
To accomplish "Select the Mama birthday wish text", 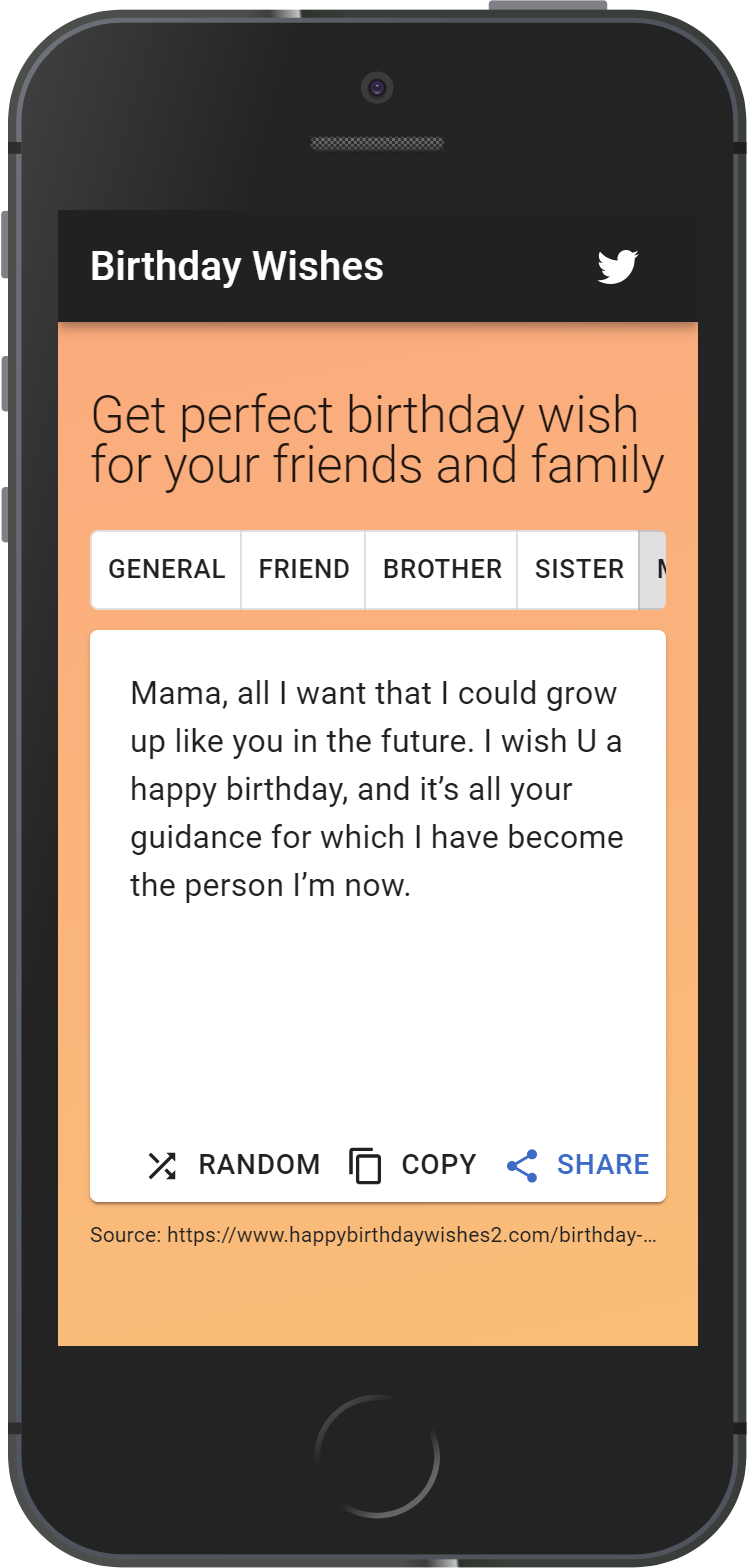I will (376, 788).
